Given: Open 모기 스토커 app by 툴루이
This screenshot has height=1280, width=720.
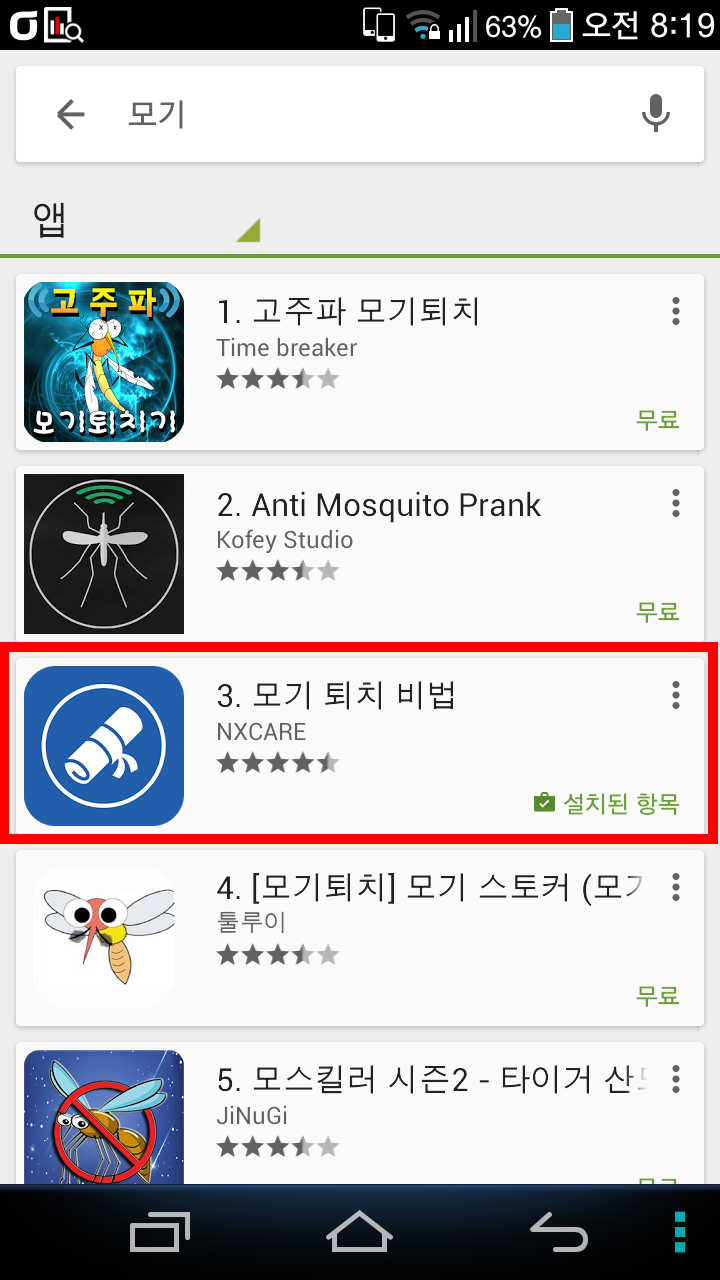Looking at the screenshot, I should pyautogui.click(x=360, y=938).
